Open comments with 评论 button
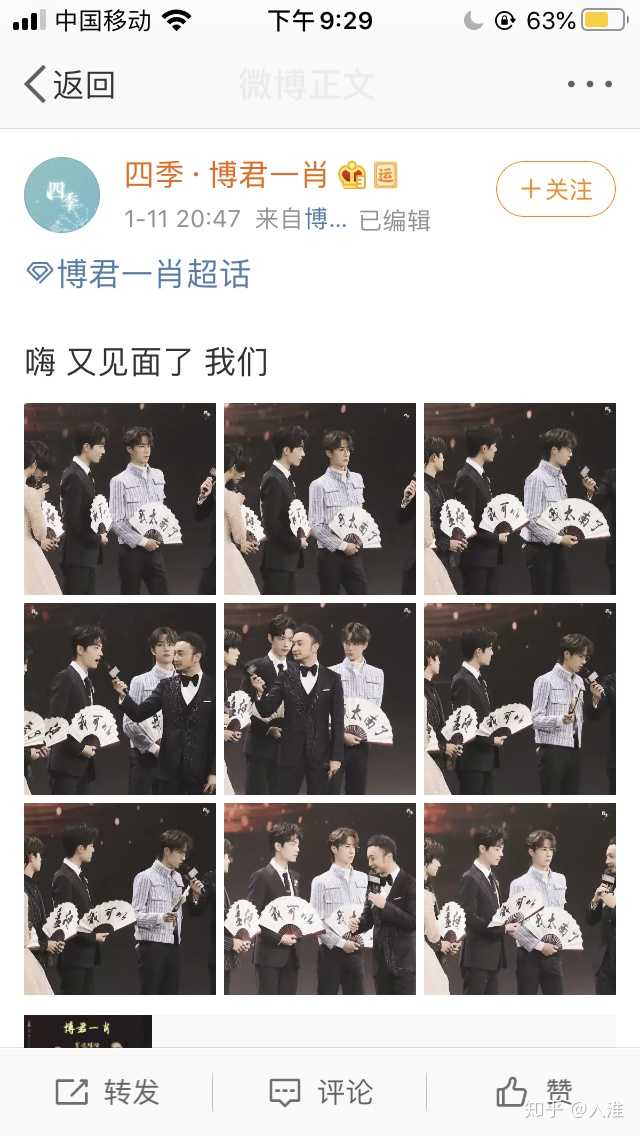This screenshot has width=640, height=1136. pyautogui.click(x=320, y=1092)
